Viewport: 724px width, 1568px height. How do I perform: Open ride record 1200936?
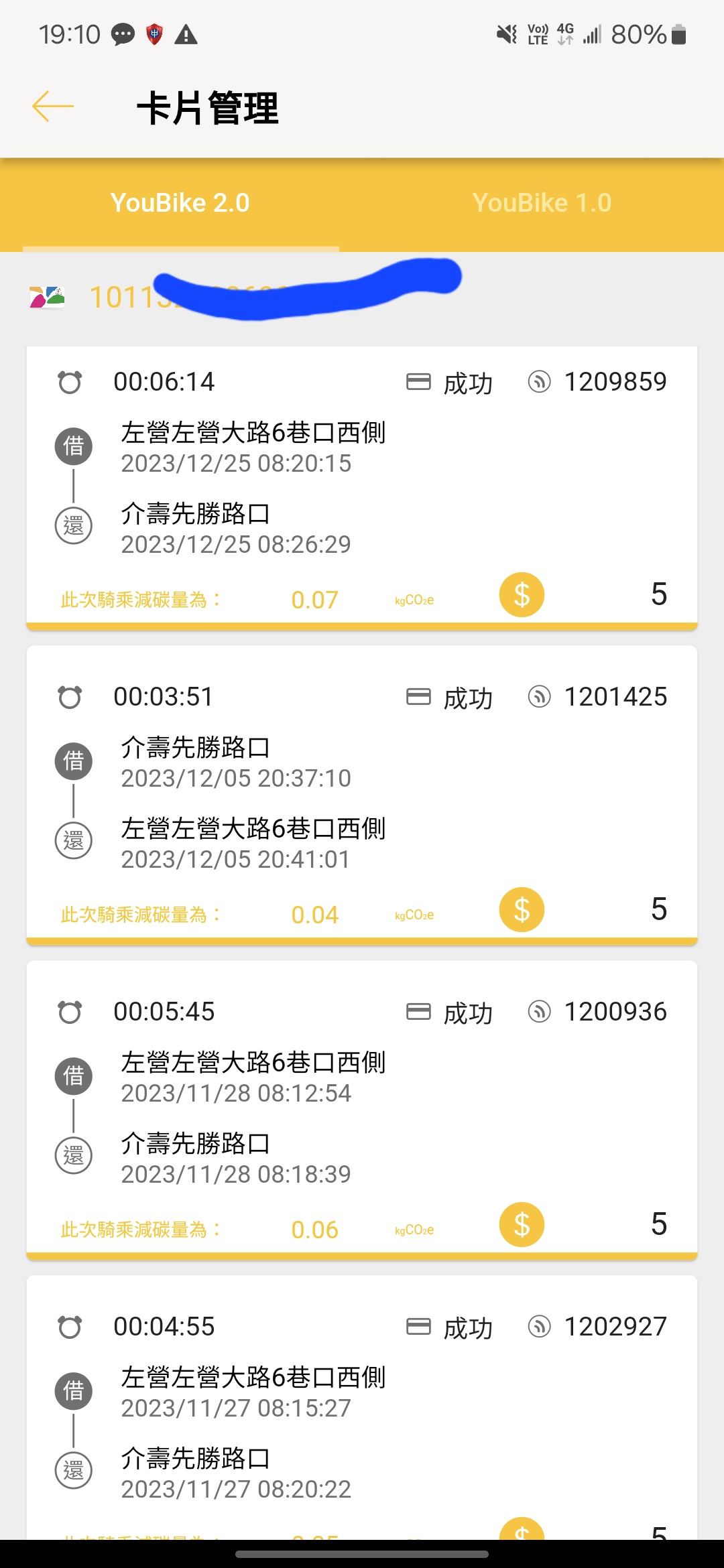[x=362, y=1110]
